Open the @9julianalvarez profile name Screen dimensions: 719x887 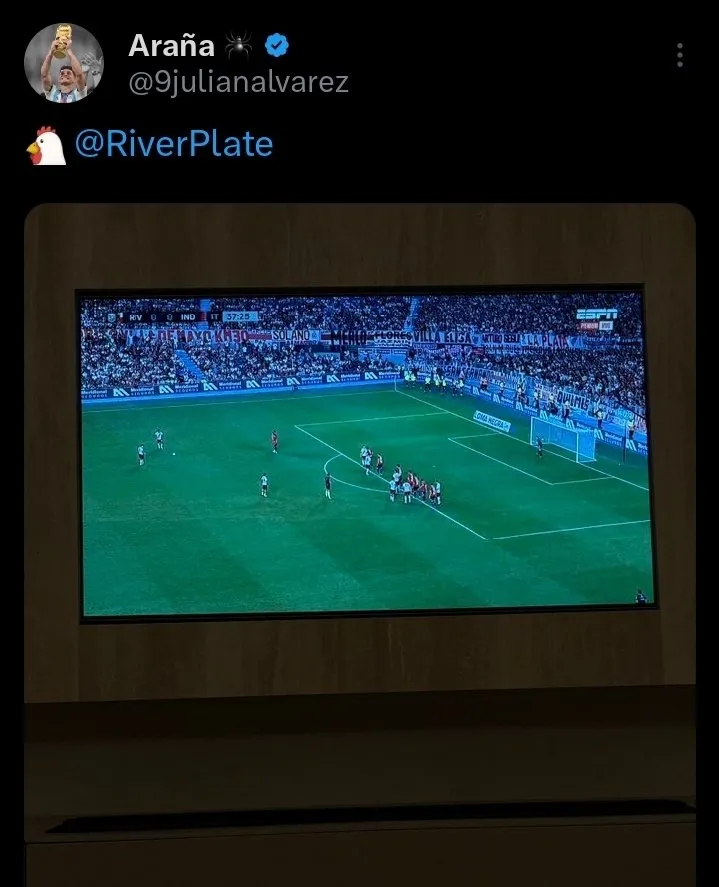(238, 82)
